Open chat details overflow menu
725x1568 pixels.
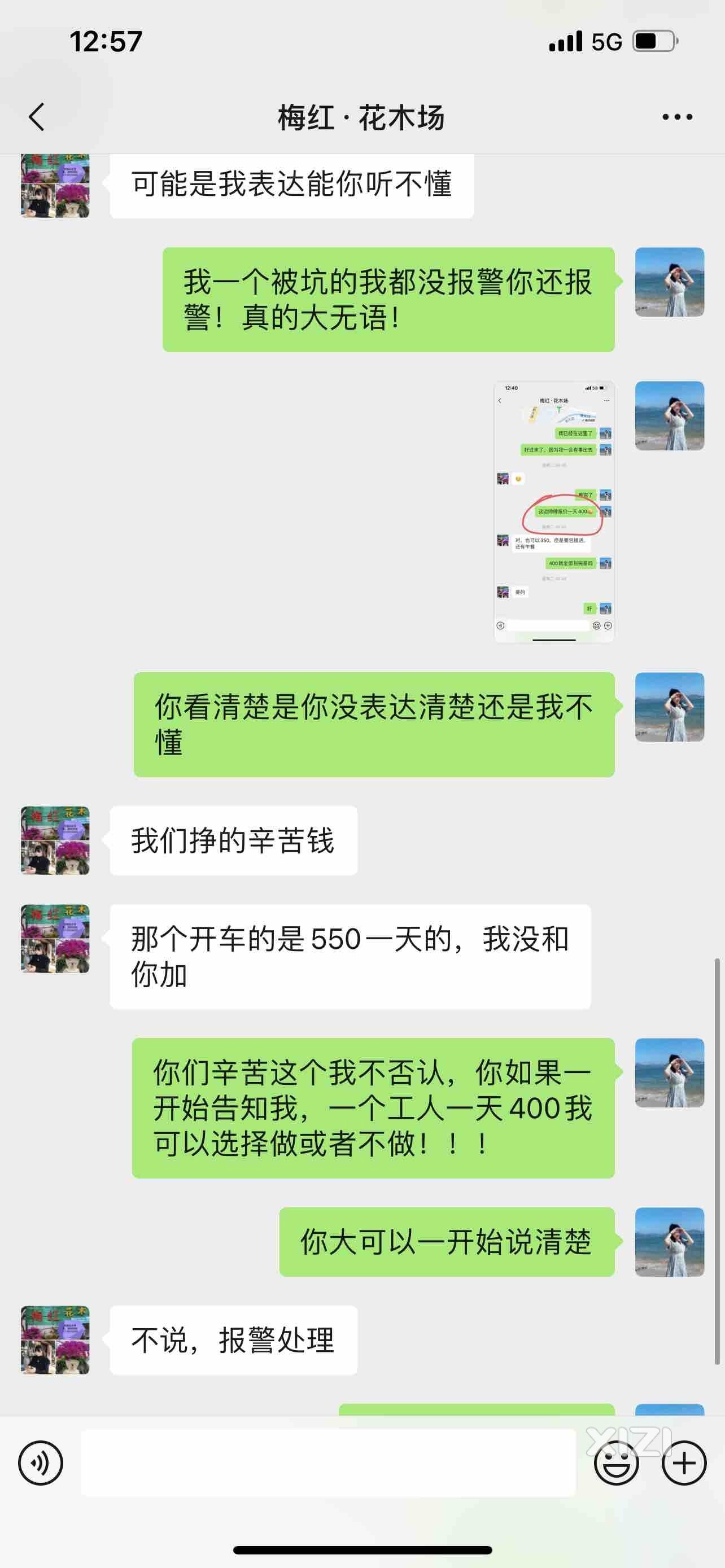(677, 117)
